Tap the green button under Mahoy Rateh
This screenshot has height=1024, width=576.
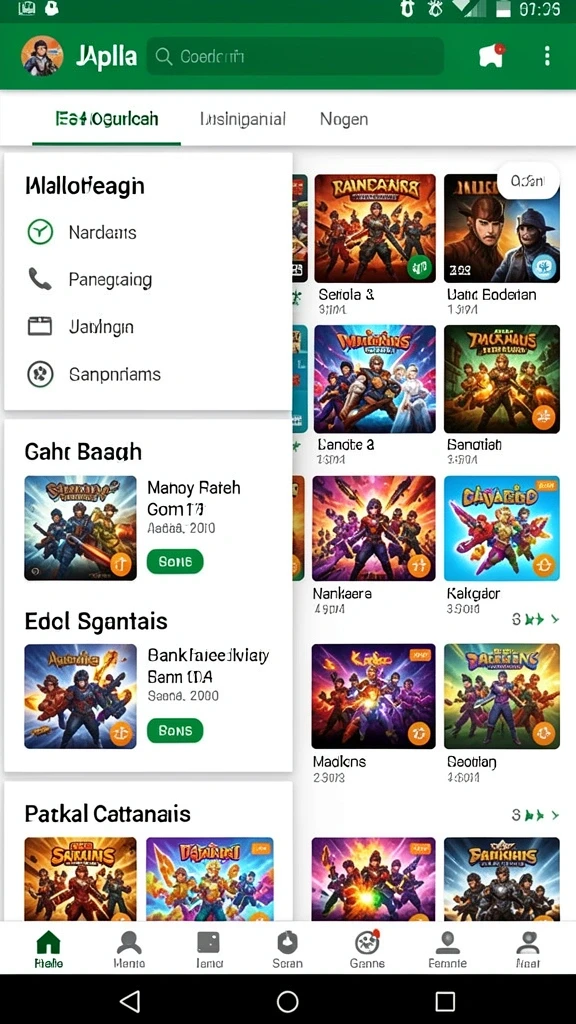(175, 562)
